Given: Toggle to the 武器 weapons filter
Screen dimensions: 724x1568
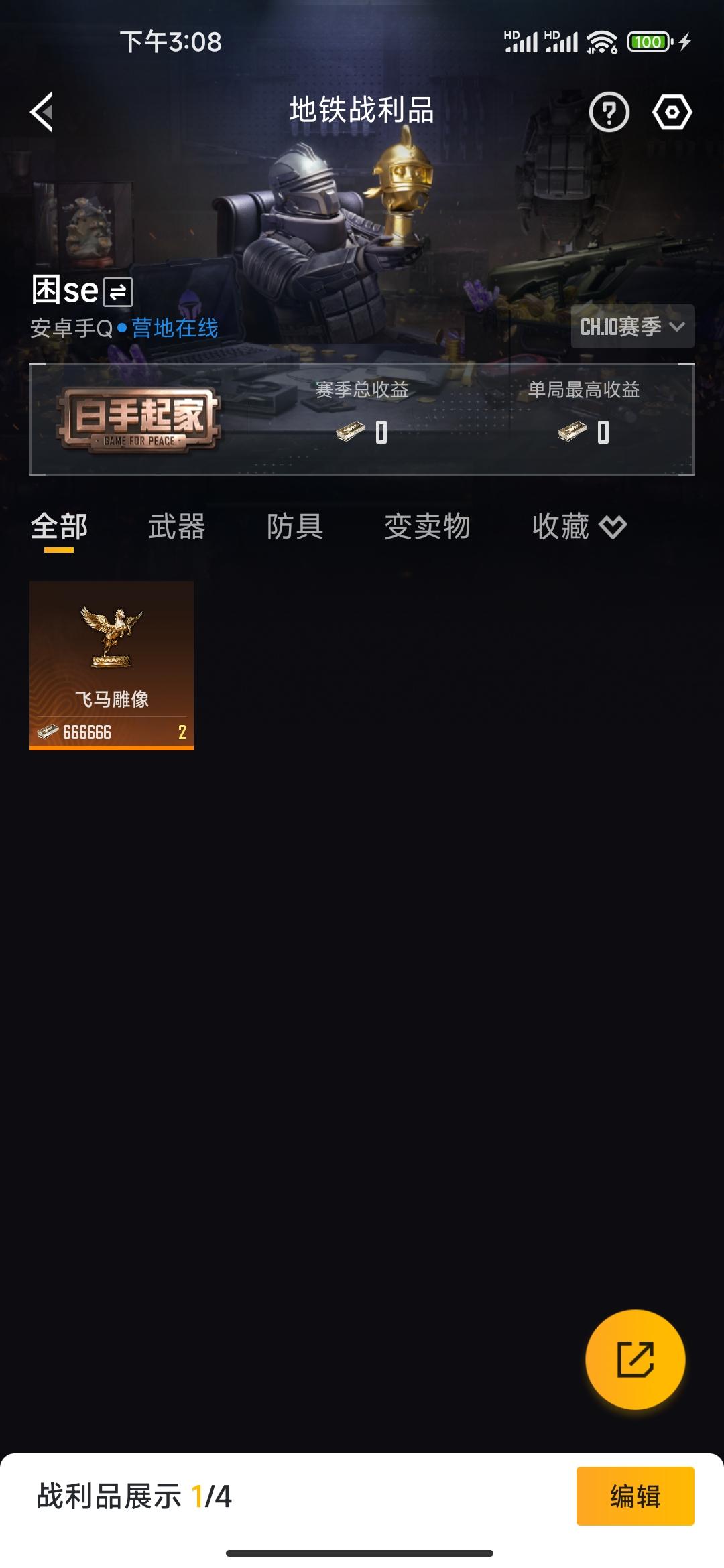Looking at the screenshot, I should point(176,528).
